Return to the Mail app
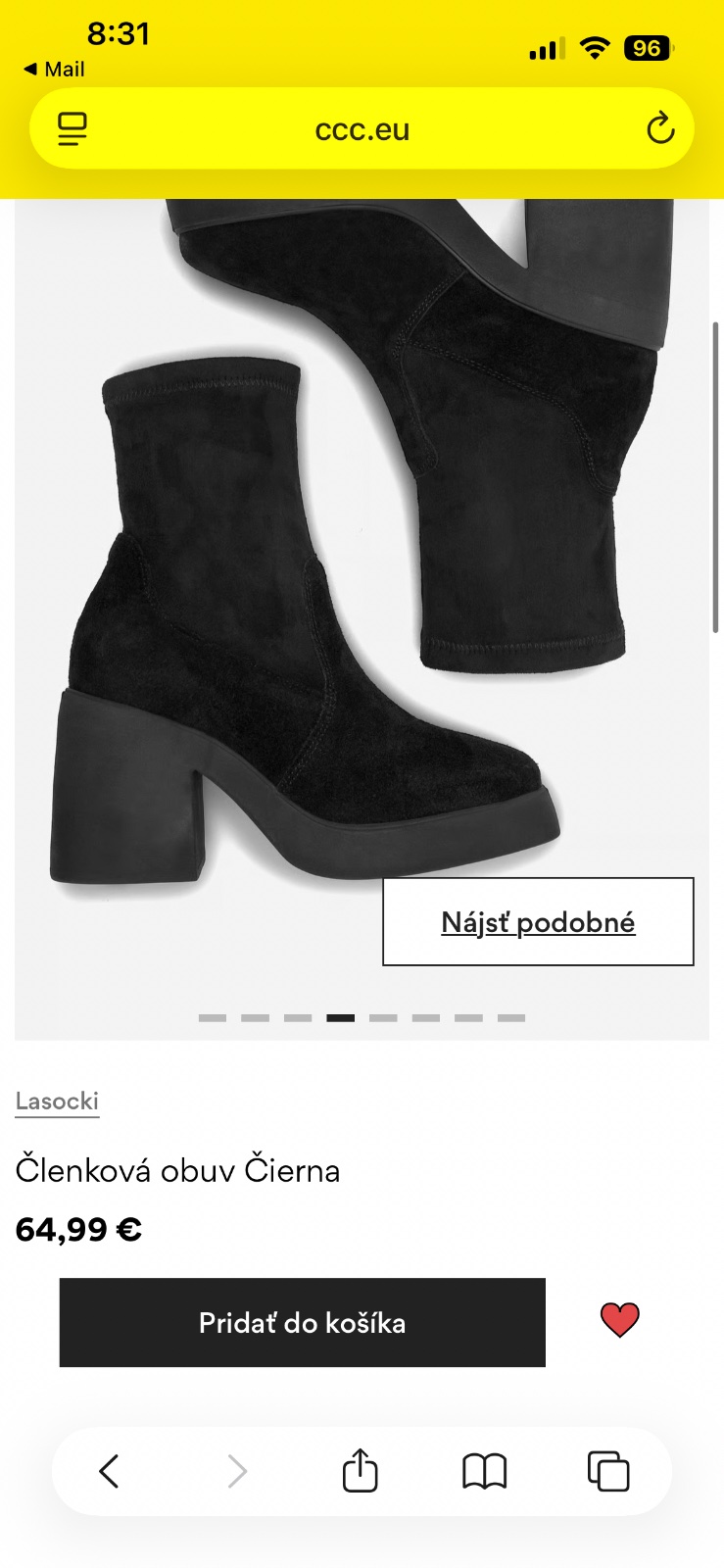This screenshot has height=1568, width=724. [x=55, y=70]
